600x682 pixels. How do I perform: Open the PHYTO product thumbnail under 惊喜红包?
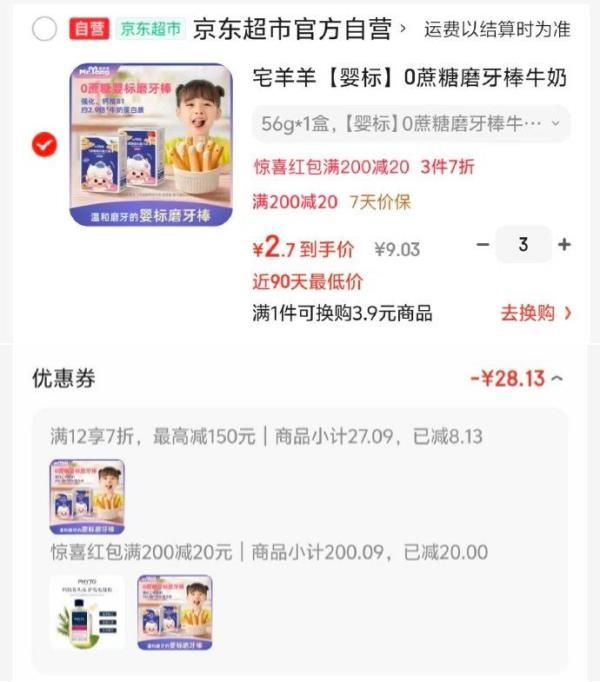point(88,612)
